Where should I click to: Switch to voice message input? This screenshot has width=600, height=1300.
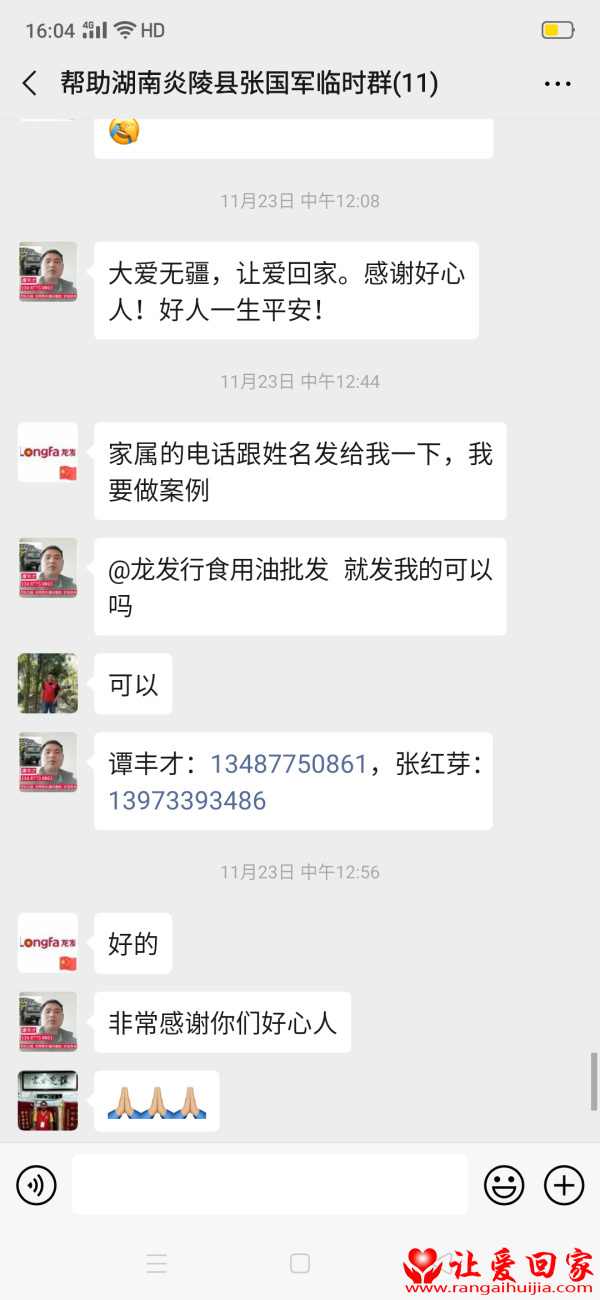pyautogui.click(x=37, y=1186)
